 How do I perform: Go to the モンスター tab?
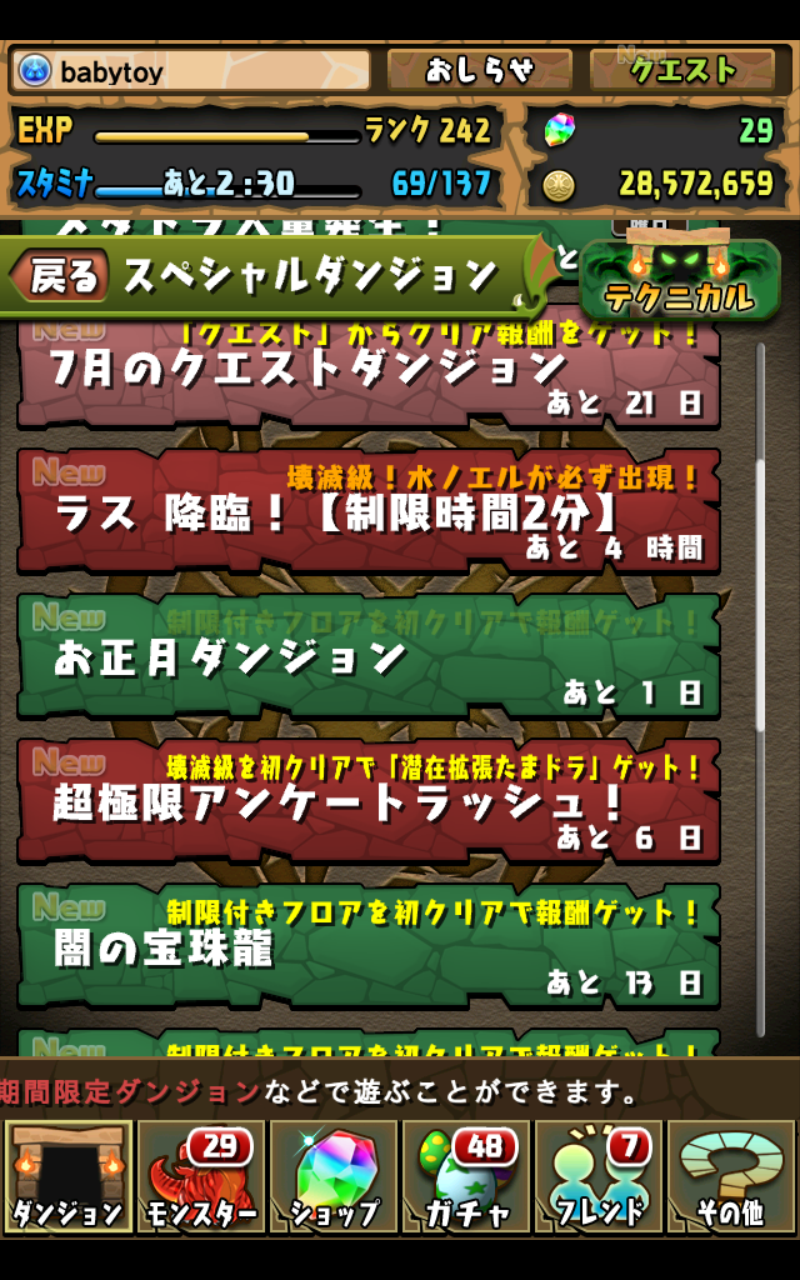tap(201, 1177)
